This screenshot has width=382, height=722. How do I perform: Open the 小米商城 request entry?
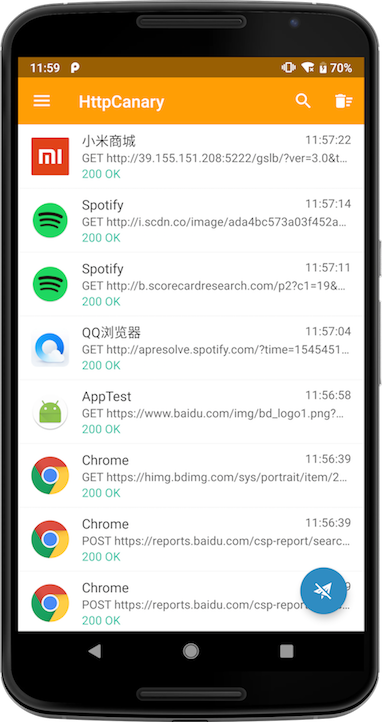pyautogui.click(x=191, y=157)
